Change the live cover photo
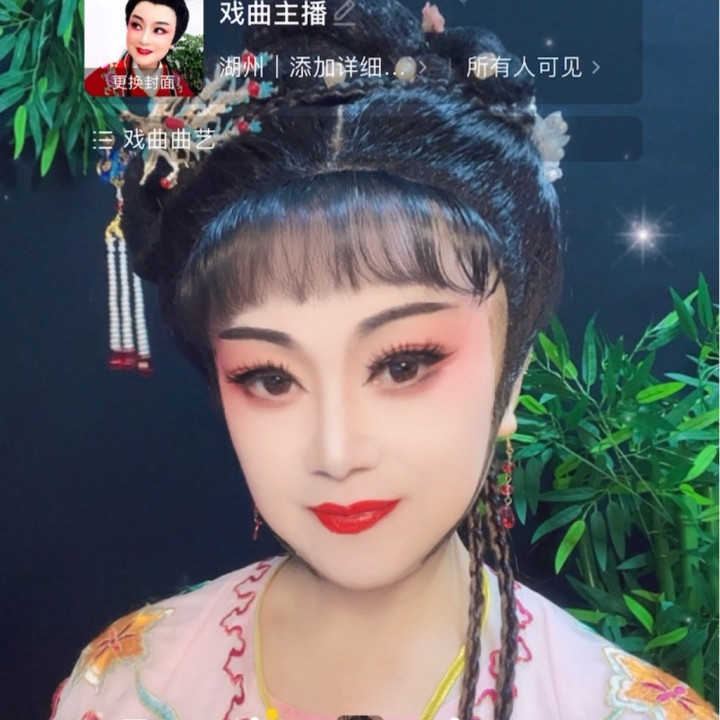Image resolution: width=720 pixels, height=720 pixels. (143, 50)
